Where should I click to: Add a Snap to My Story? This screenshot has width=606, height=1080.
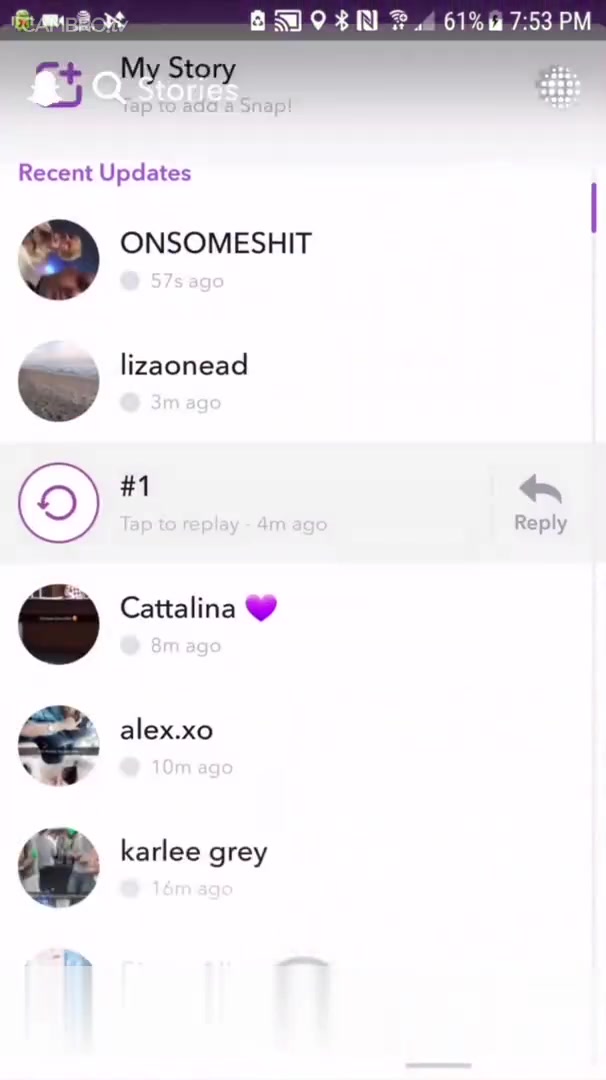point(56,84)
